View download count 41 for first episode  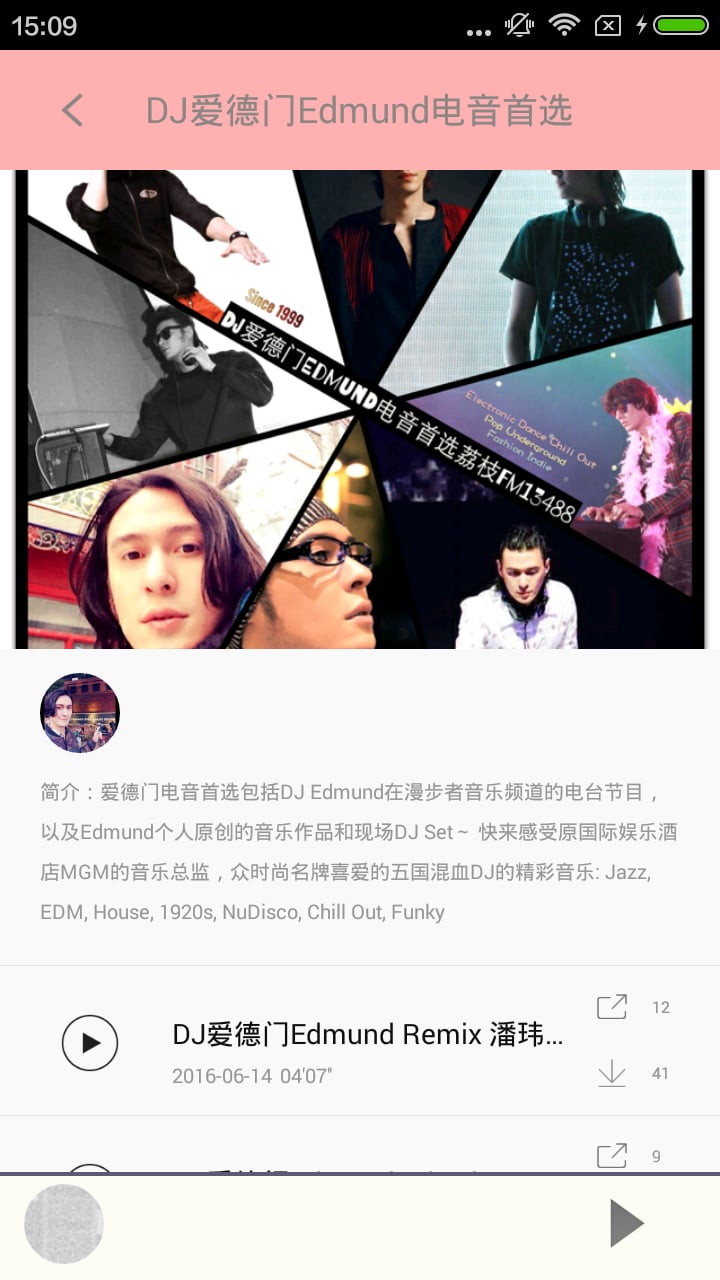click(660, 1072)
